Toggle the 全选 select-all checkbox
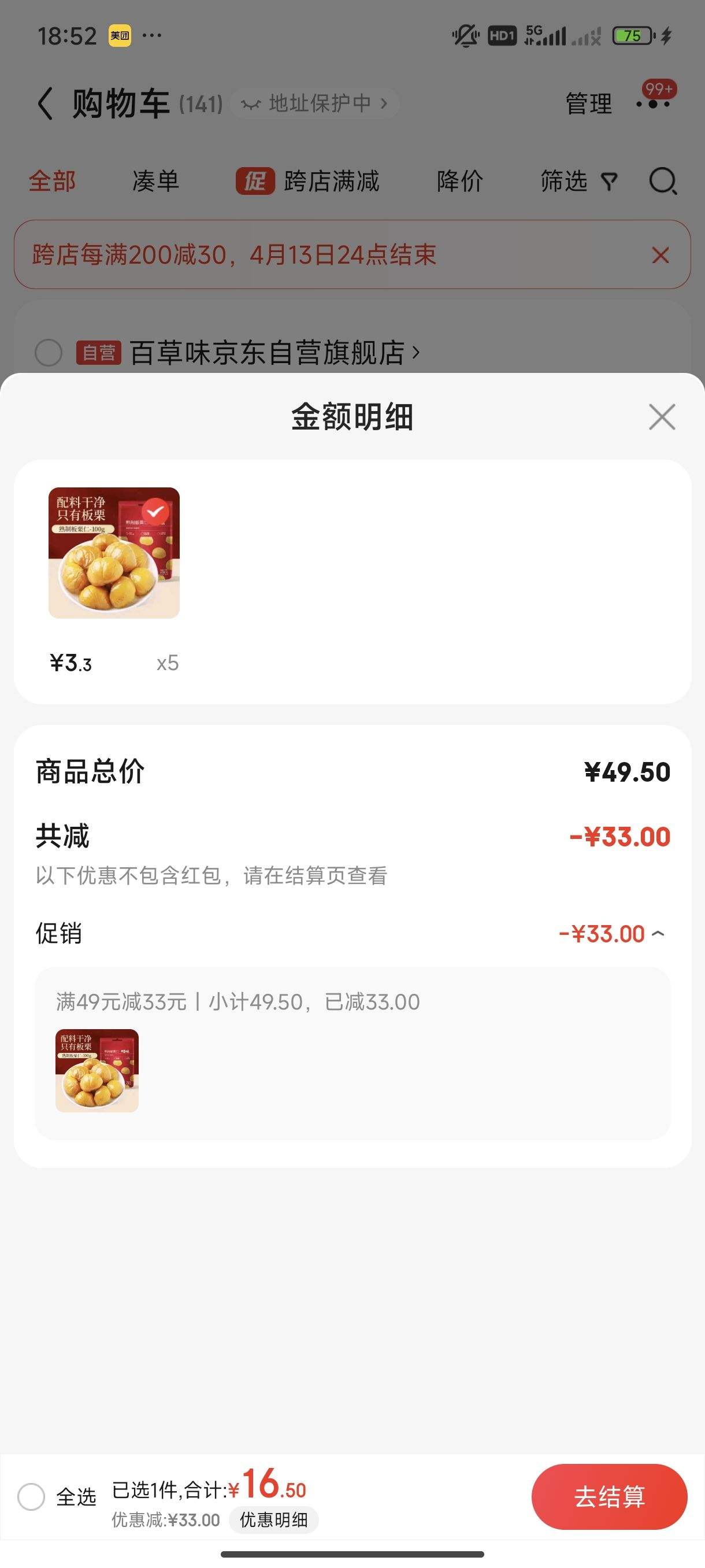Viewport: 705px width, 1568px height. pyautogui.click(x=32, y=1497)
